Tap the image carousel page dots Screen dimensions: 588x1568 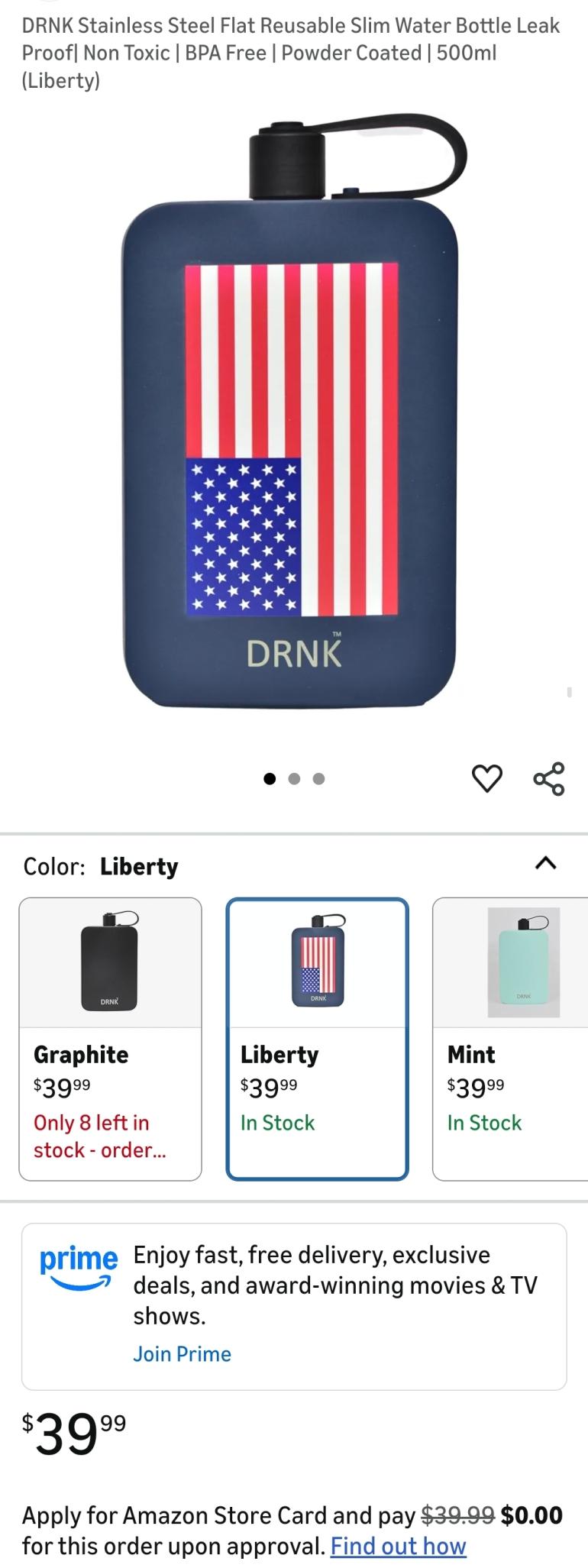click(x=294, y=778)
